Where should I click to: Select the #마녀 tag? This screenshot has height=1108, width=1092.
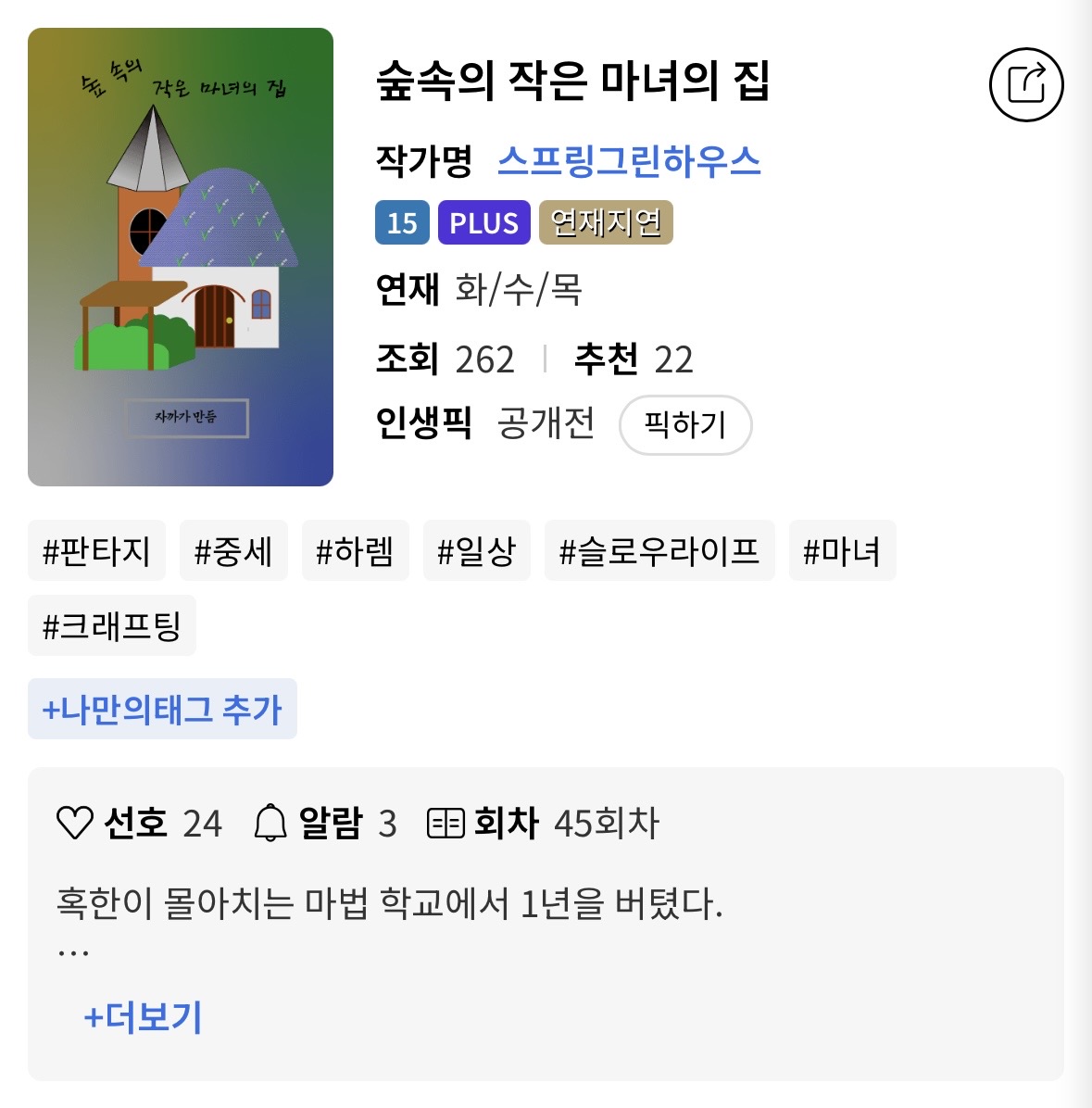coord(842,551)
